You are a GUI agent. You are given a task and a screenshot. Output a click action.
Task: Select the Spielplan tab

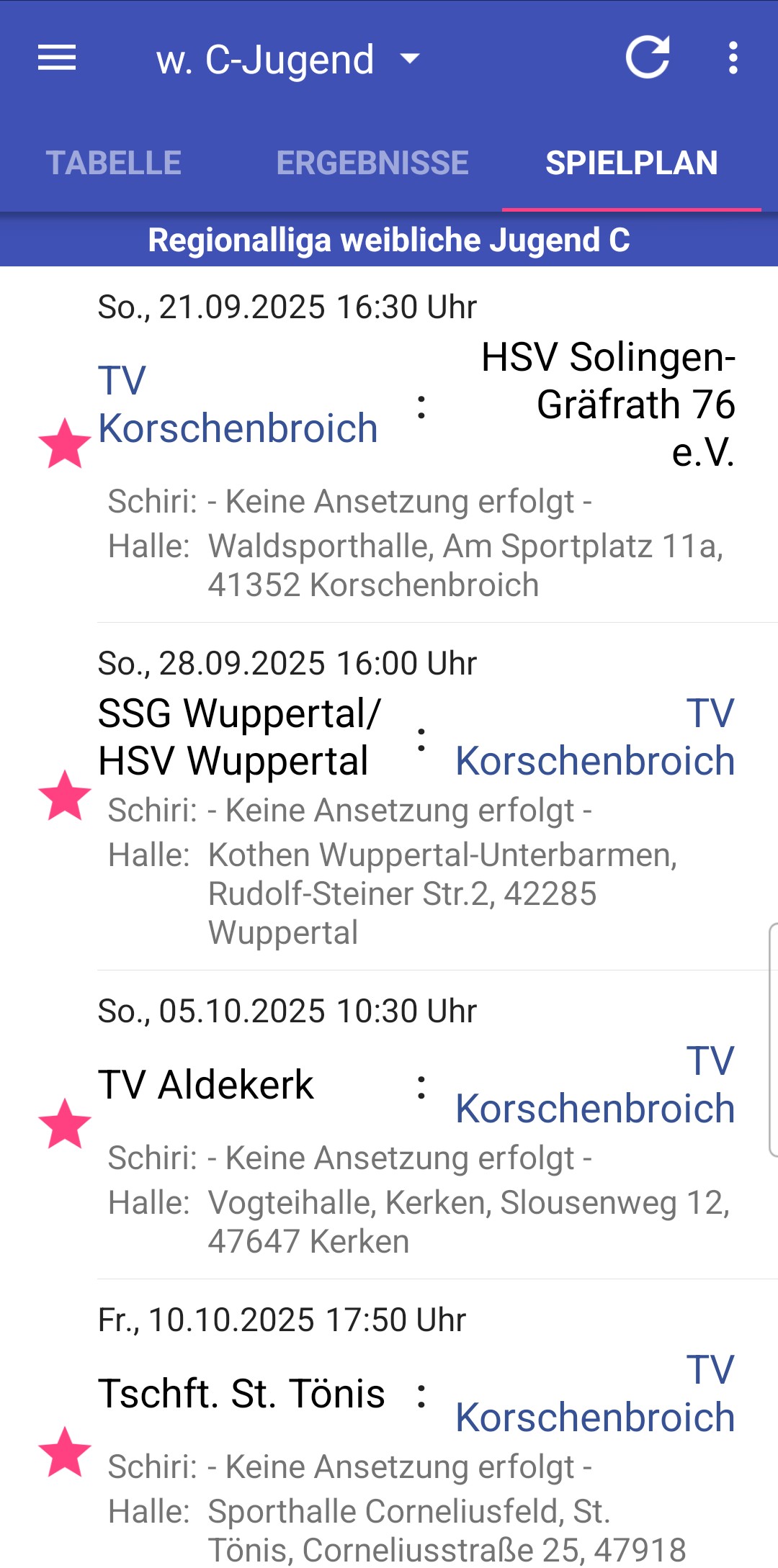pyautogui.click(x=632, y=163)
